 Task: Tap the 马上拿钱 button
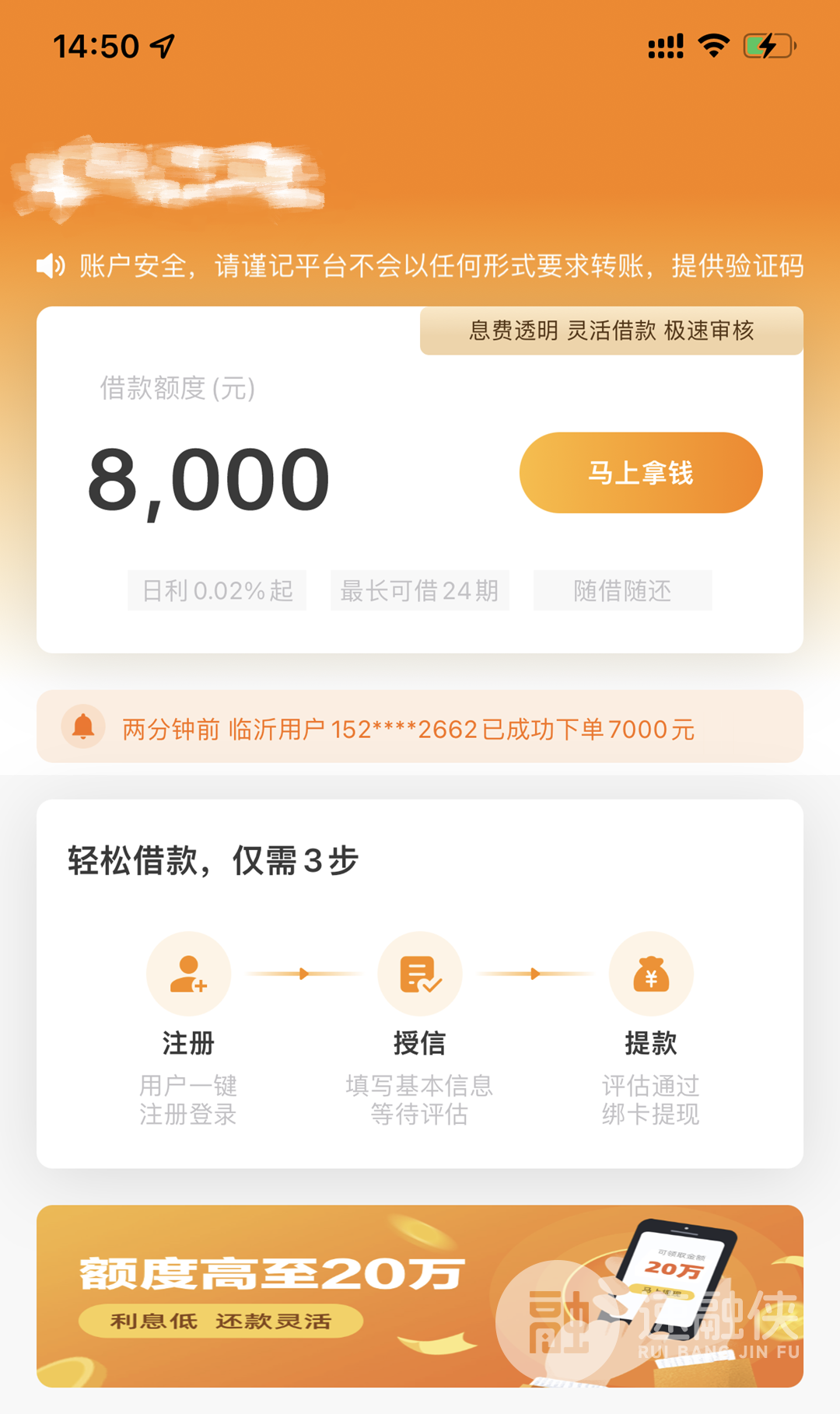click(x=640, y=473)
